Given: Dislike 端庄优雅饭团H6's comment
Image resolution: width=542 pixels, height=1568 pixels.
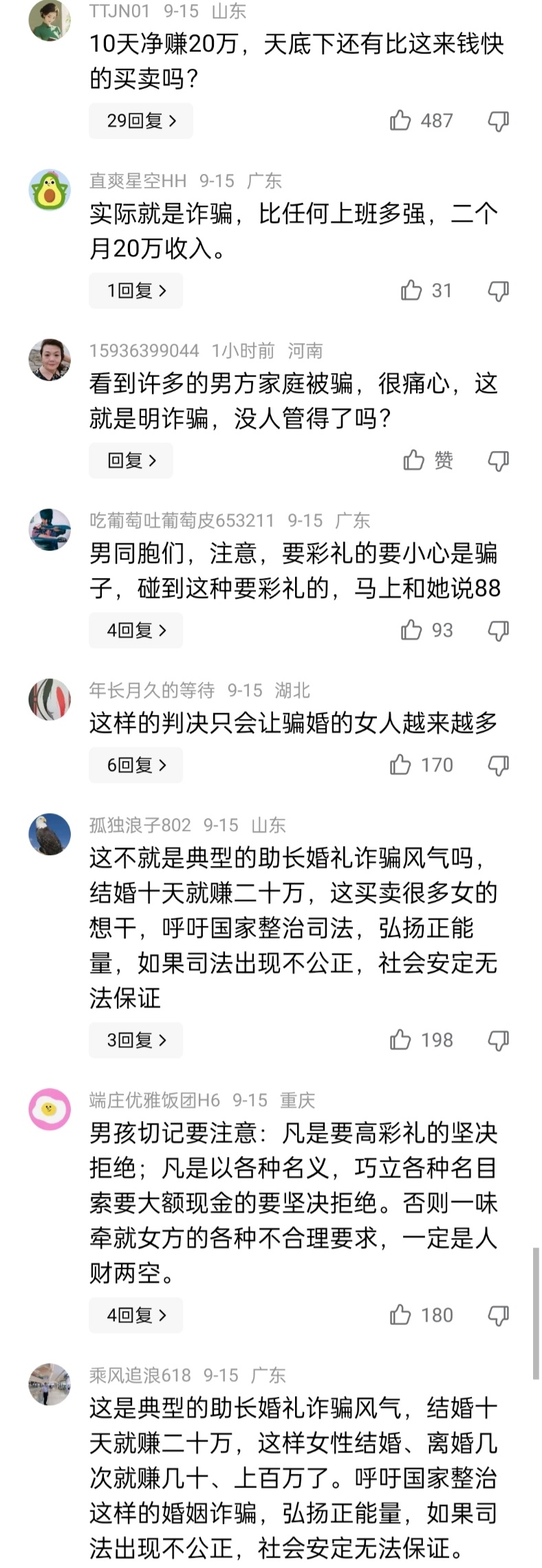Looking at the screenshot, I should [498, 1315].
